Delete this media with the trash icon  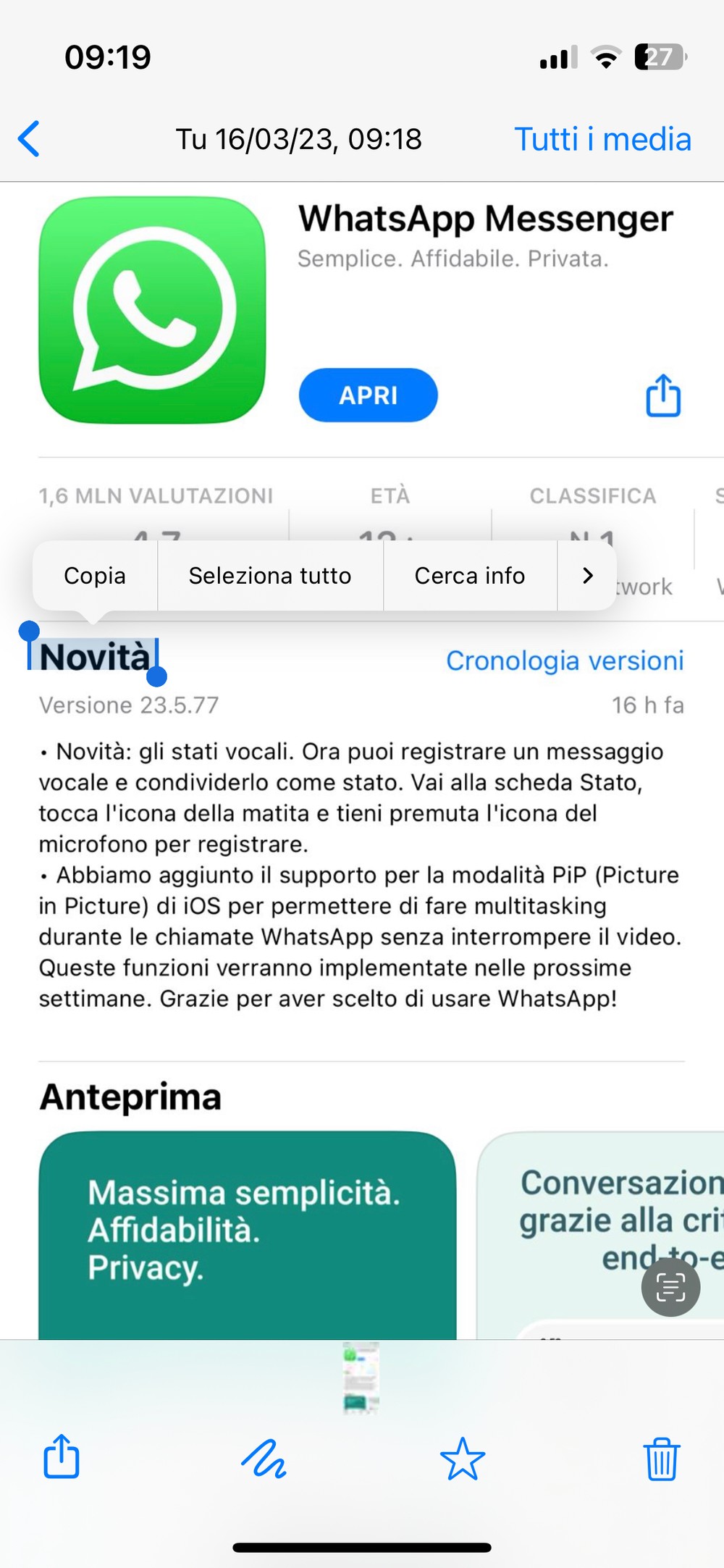point(662,1459)
